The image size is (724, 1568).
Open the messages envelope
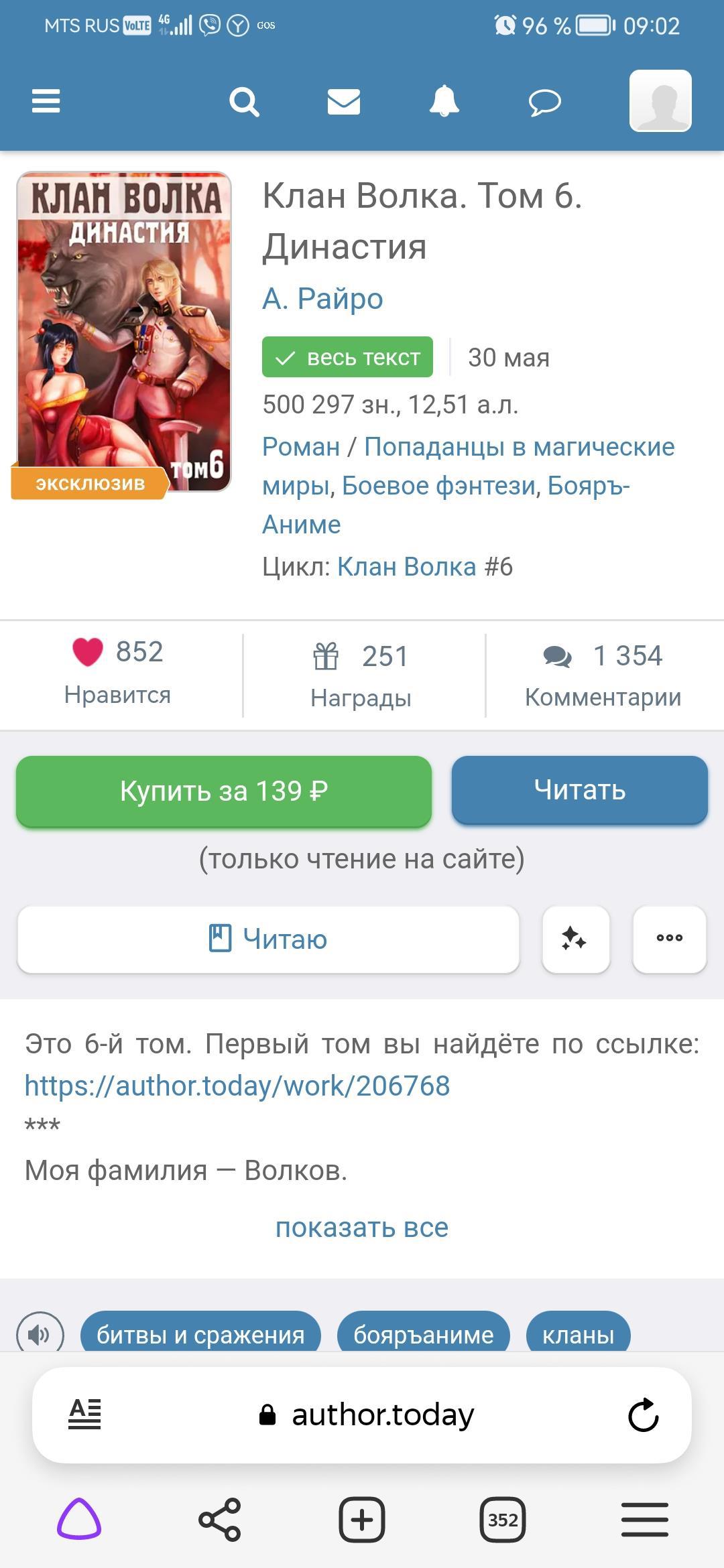click(344, 102)
